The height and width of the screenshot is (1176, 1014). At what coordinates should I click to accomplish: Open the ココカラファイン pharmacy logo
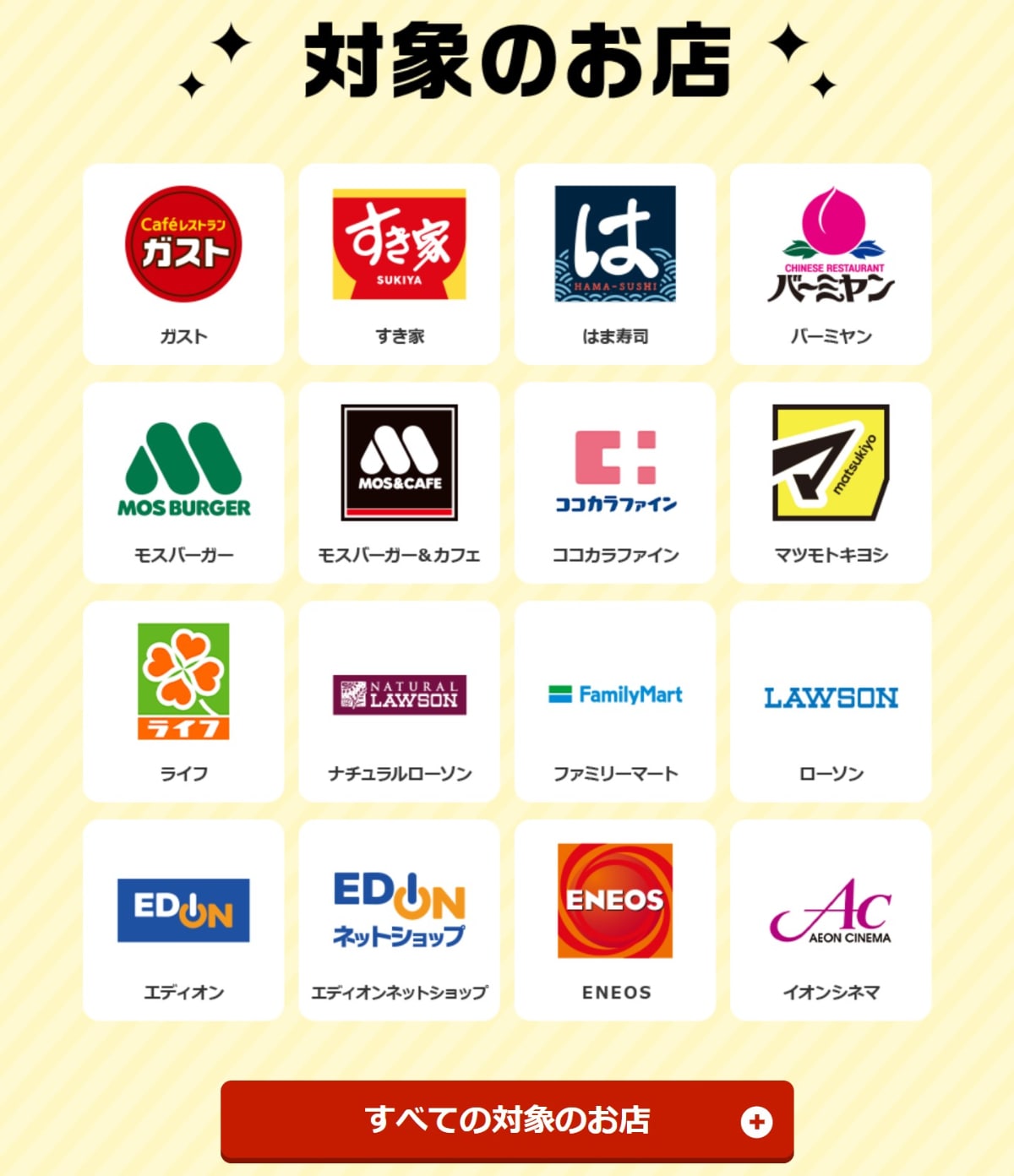click(614, 469)
